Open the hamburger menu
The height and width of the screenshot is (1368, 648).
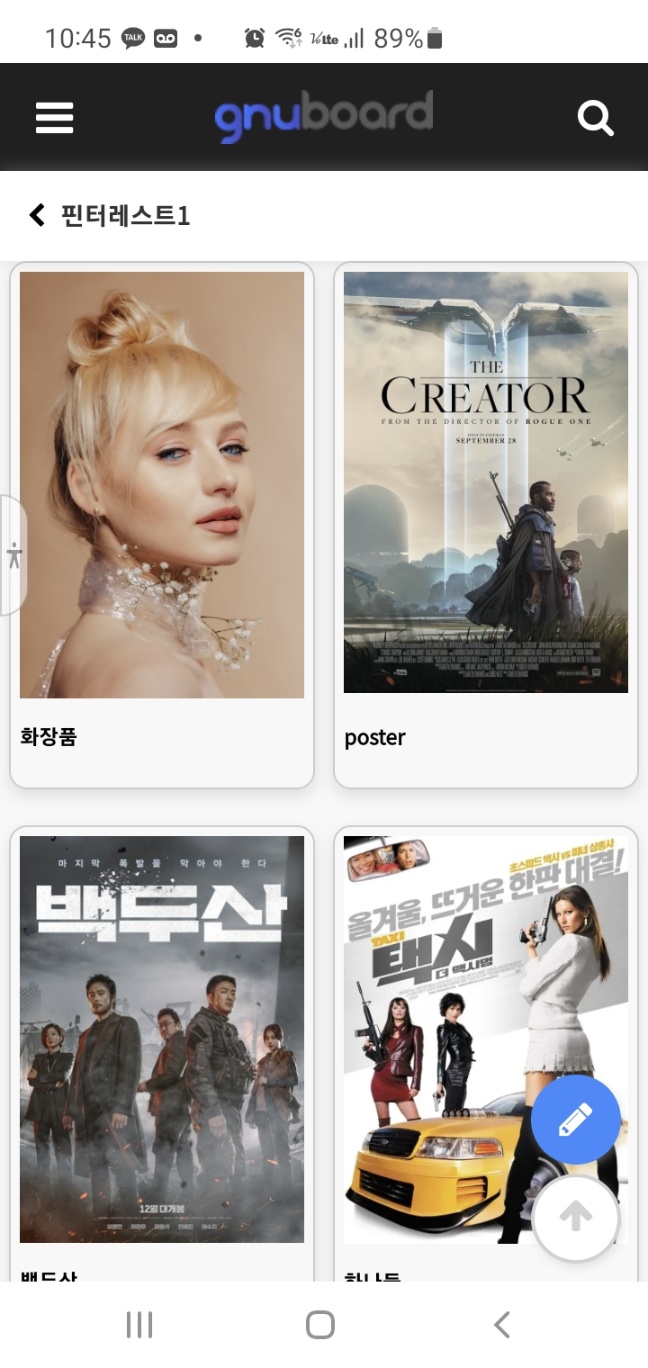coord(55,118)
